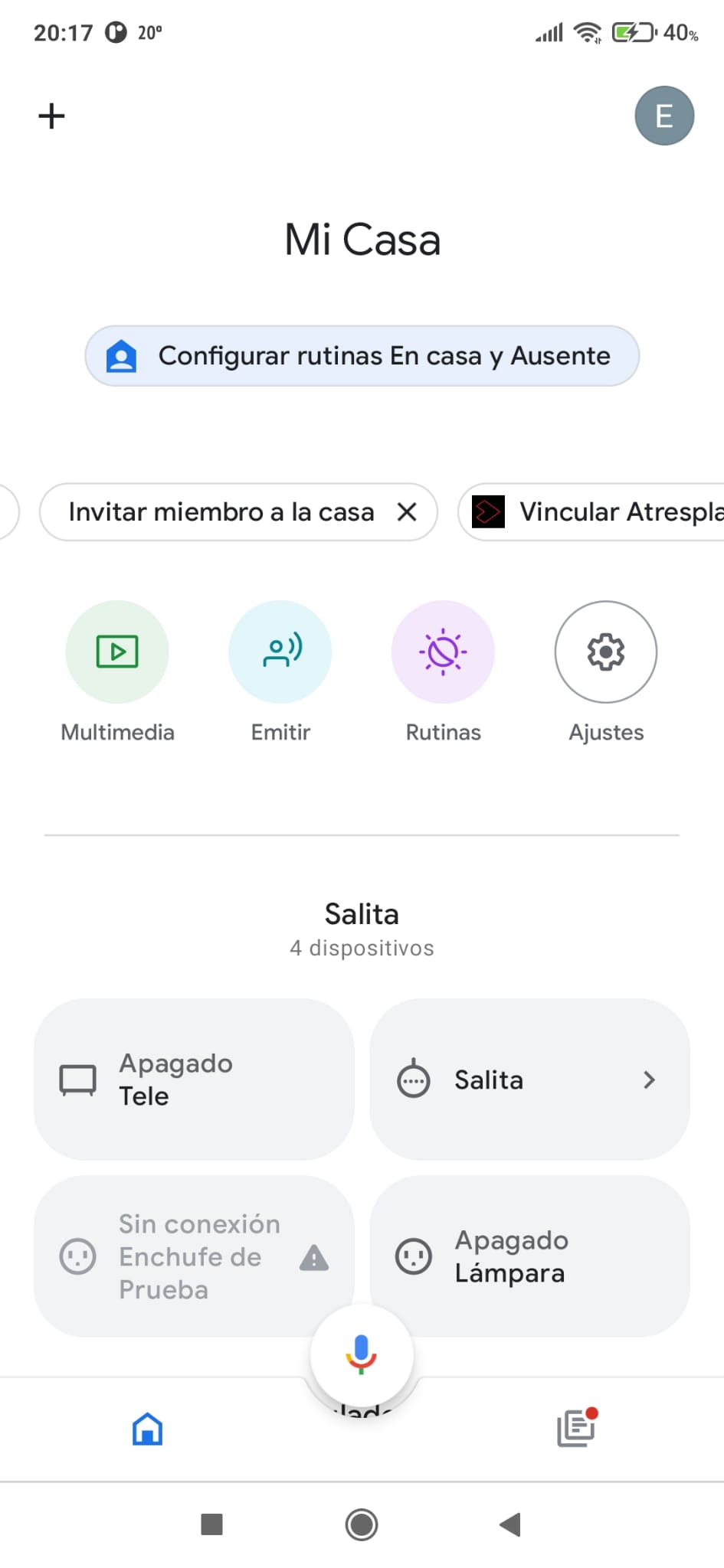Image resolution: width=724 pixels, height=1568 pixels.
Task: Open the Multimedia shortcut
Action: [x=117, y=652]
